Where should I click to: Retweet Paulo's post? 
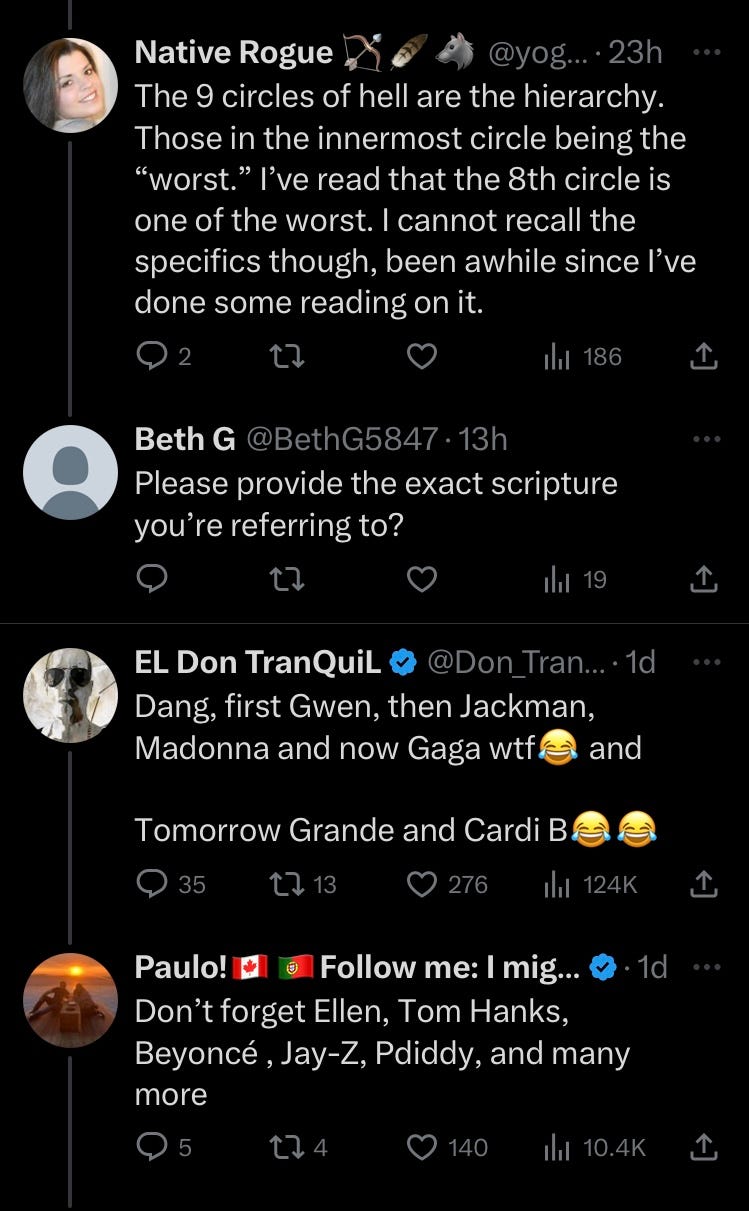tap(285, 1148)
